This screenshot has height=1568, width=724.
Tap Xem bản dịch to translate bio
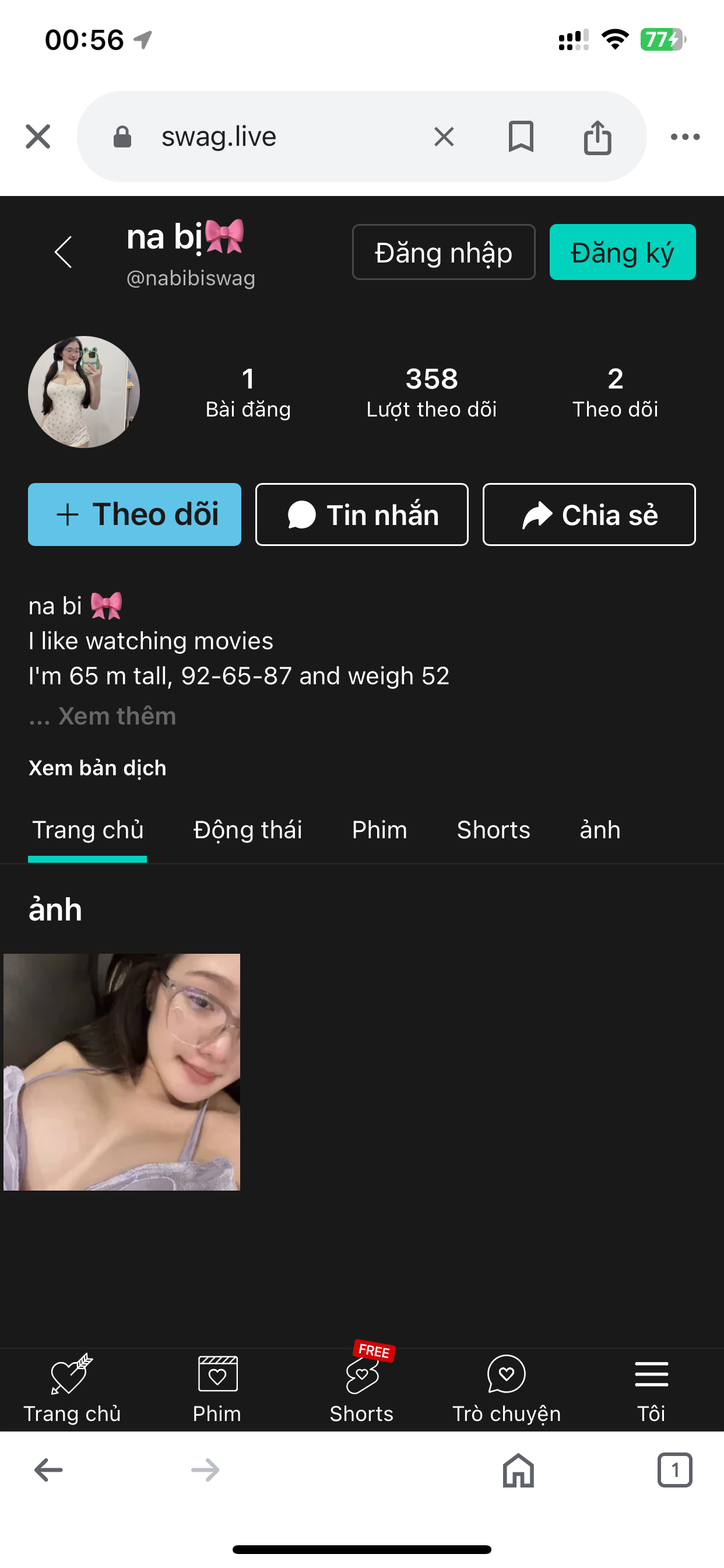tap(97, 768)
